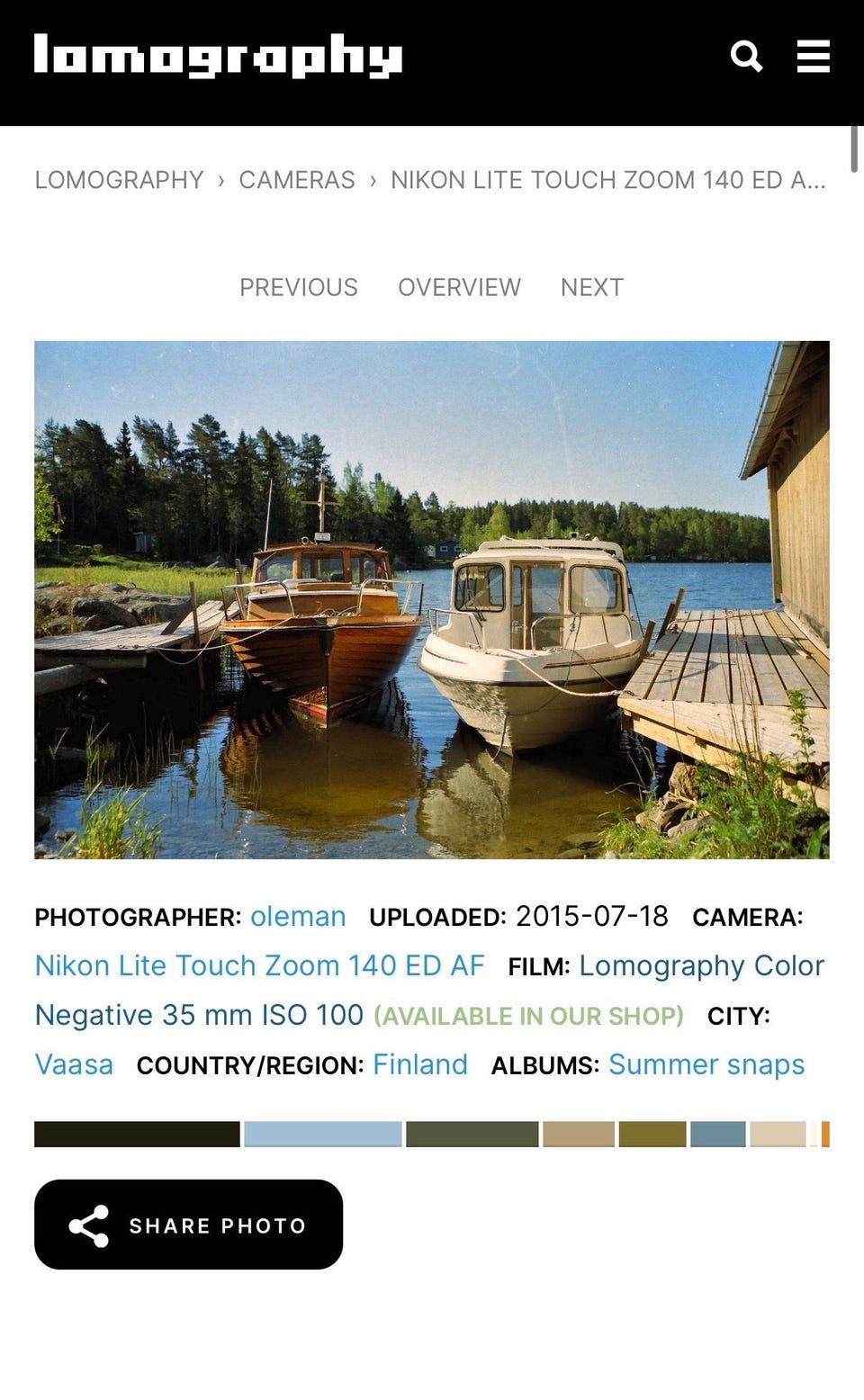
Task: Go to the PREVIOUS photo
Action: coord(298,287)
